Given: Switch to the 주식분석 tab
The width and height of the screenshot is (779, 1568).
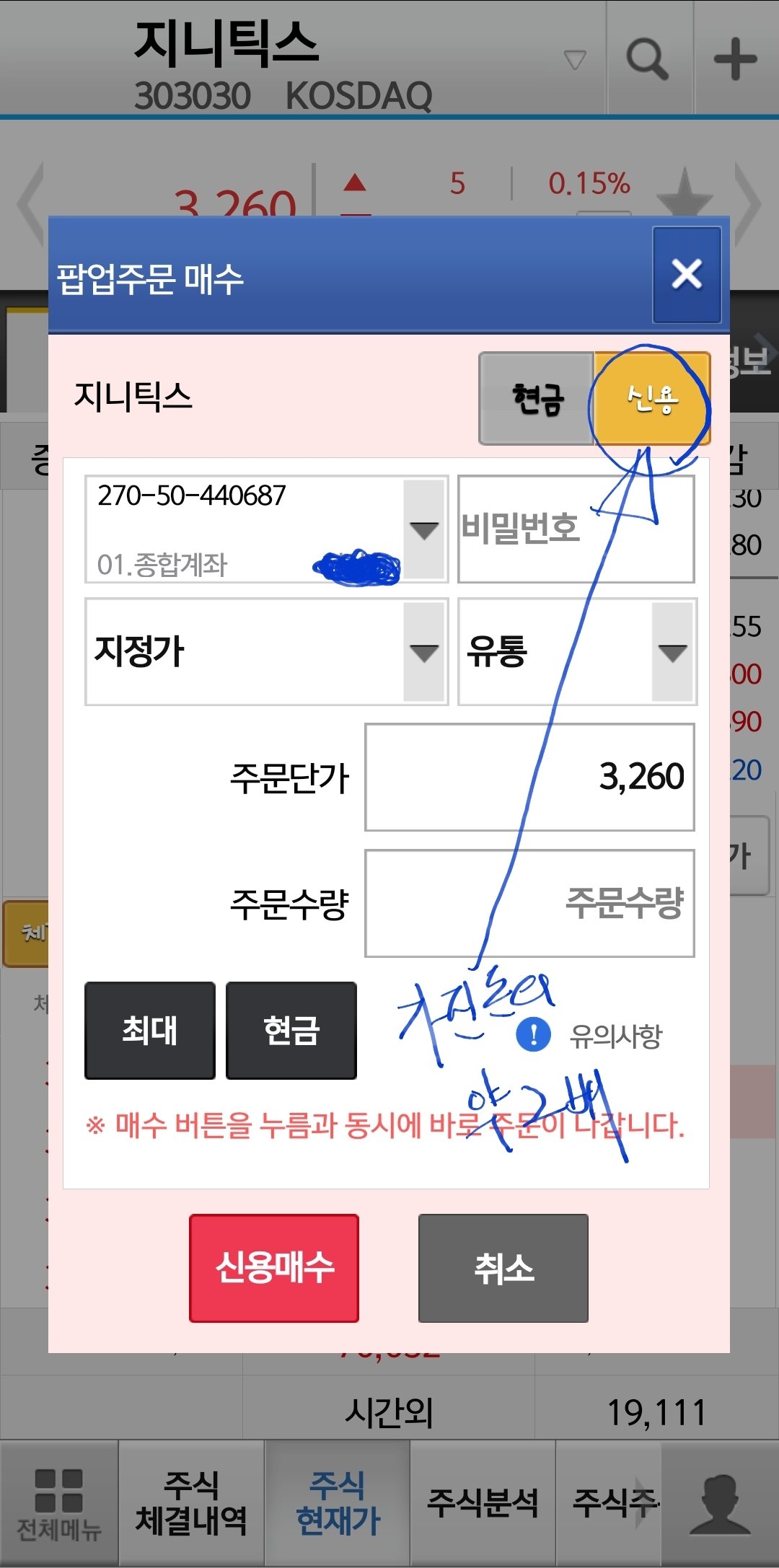Looking at the screenshot, I should pyautogui.click(x=483, y=1503).
